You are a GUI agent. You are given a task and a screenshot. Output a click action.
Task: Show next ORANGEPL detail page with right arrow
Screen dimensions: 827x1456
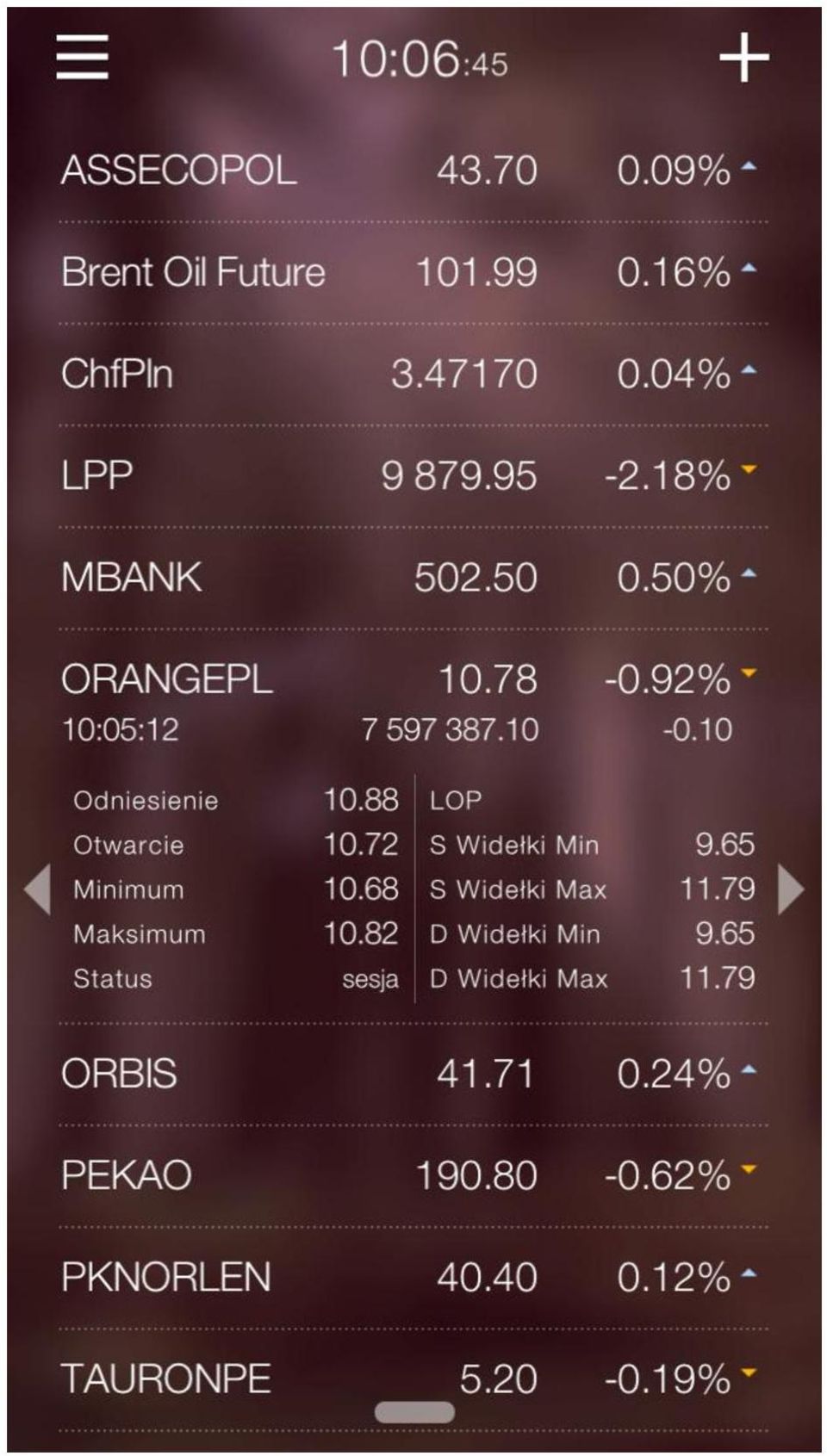(x=790, y=889)
